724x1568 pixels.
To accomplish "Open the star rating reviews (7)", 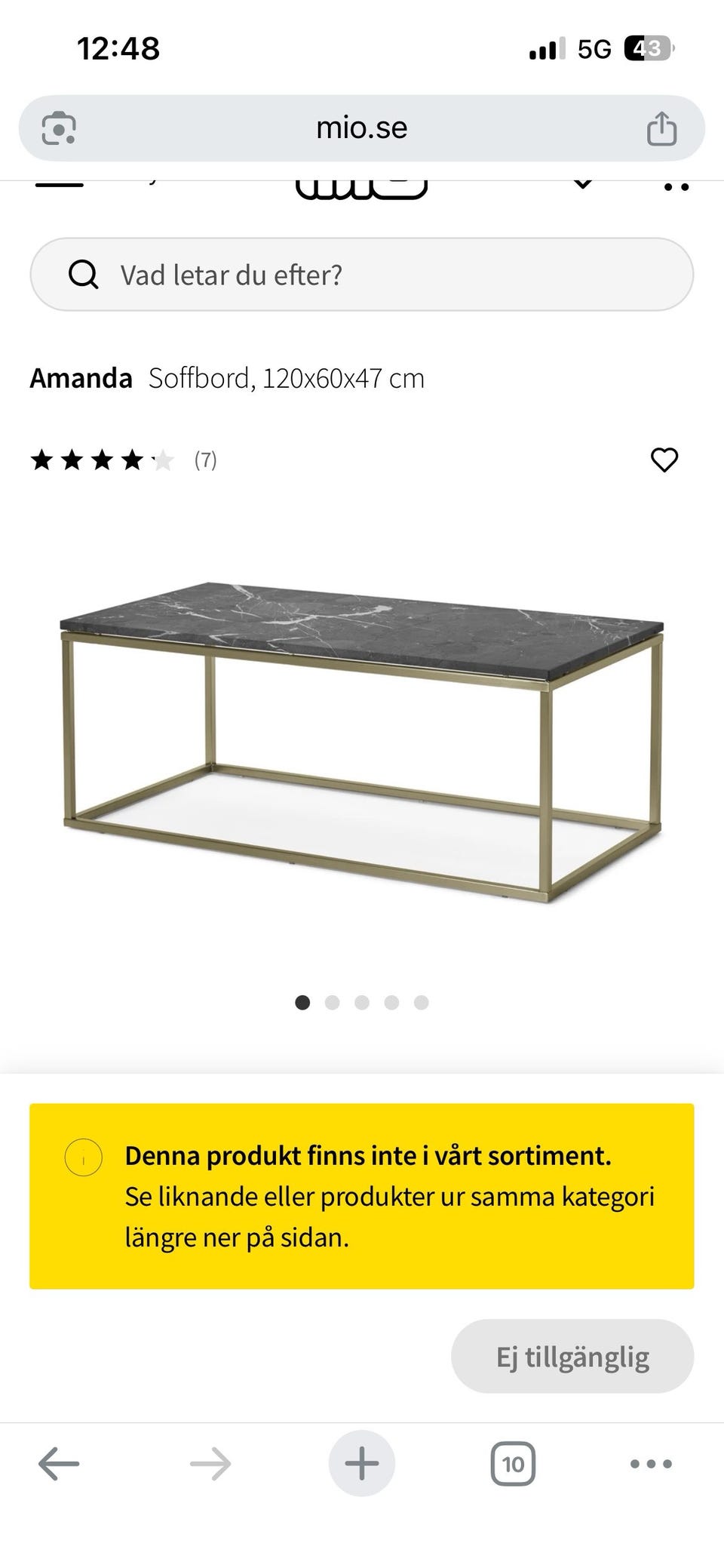I will (124, 460).
